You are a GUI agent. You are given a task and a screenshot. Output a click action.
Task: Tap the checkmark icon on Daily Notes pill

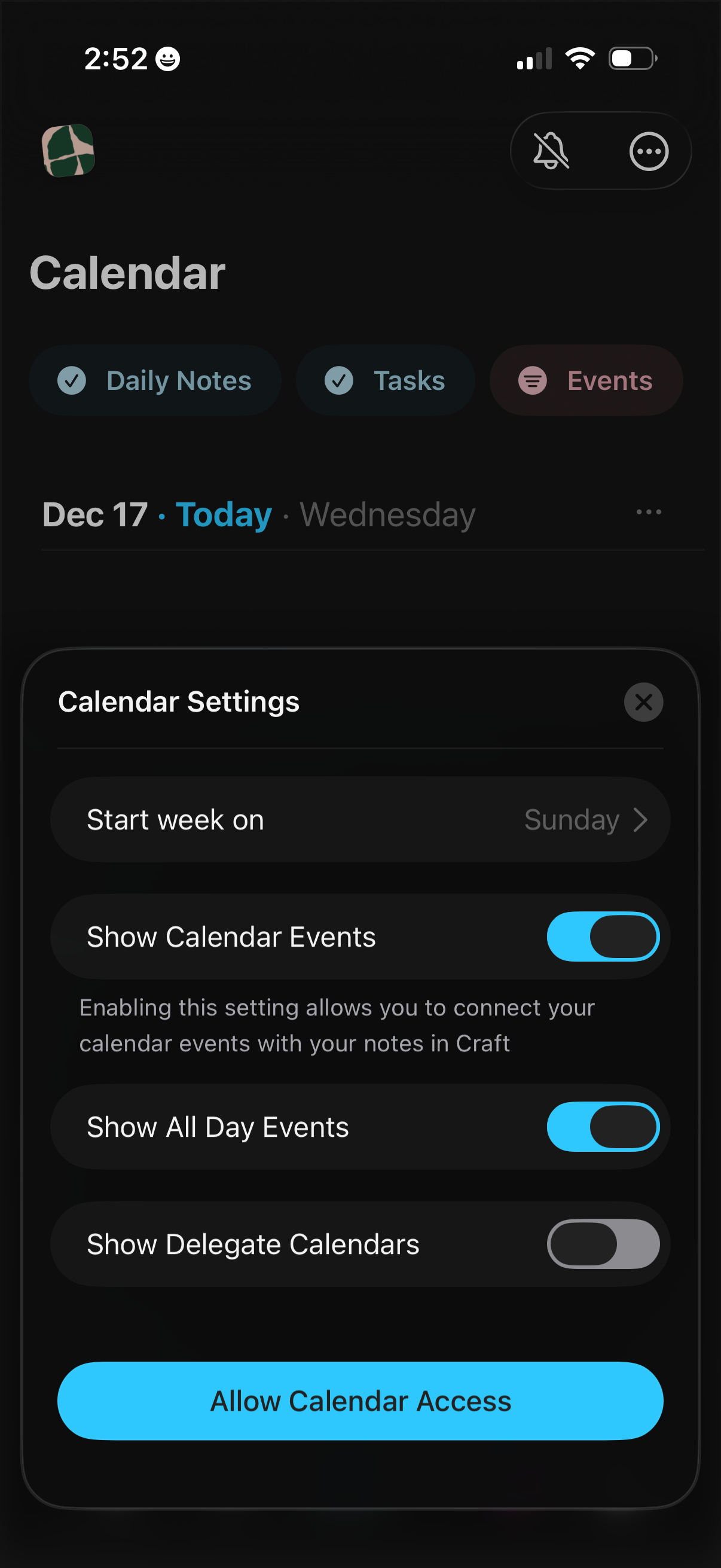click(x=72, y=380)
